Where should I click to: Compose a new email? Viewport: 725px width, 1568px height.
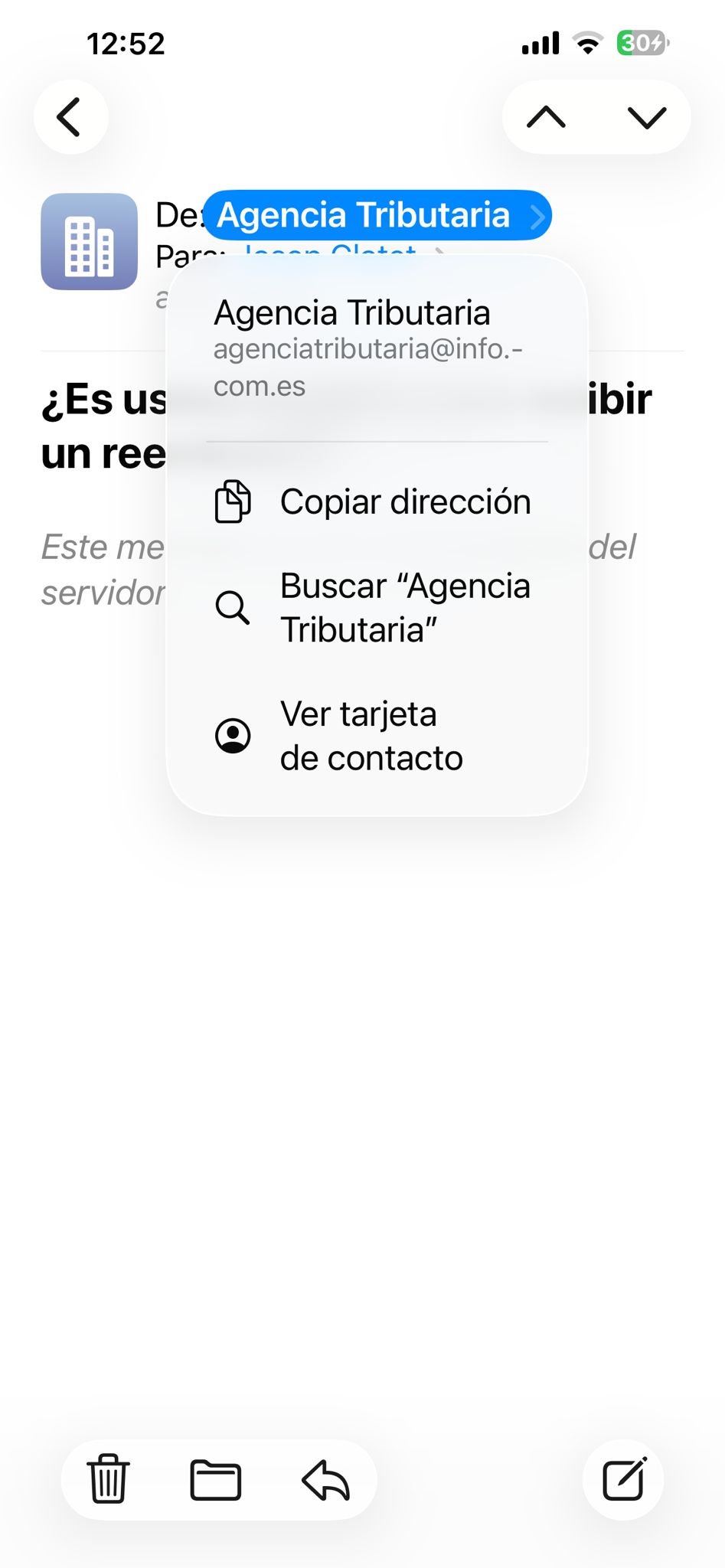[624, 1479]
